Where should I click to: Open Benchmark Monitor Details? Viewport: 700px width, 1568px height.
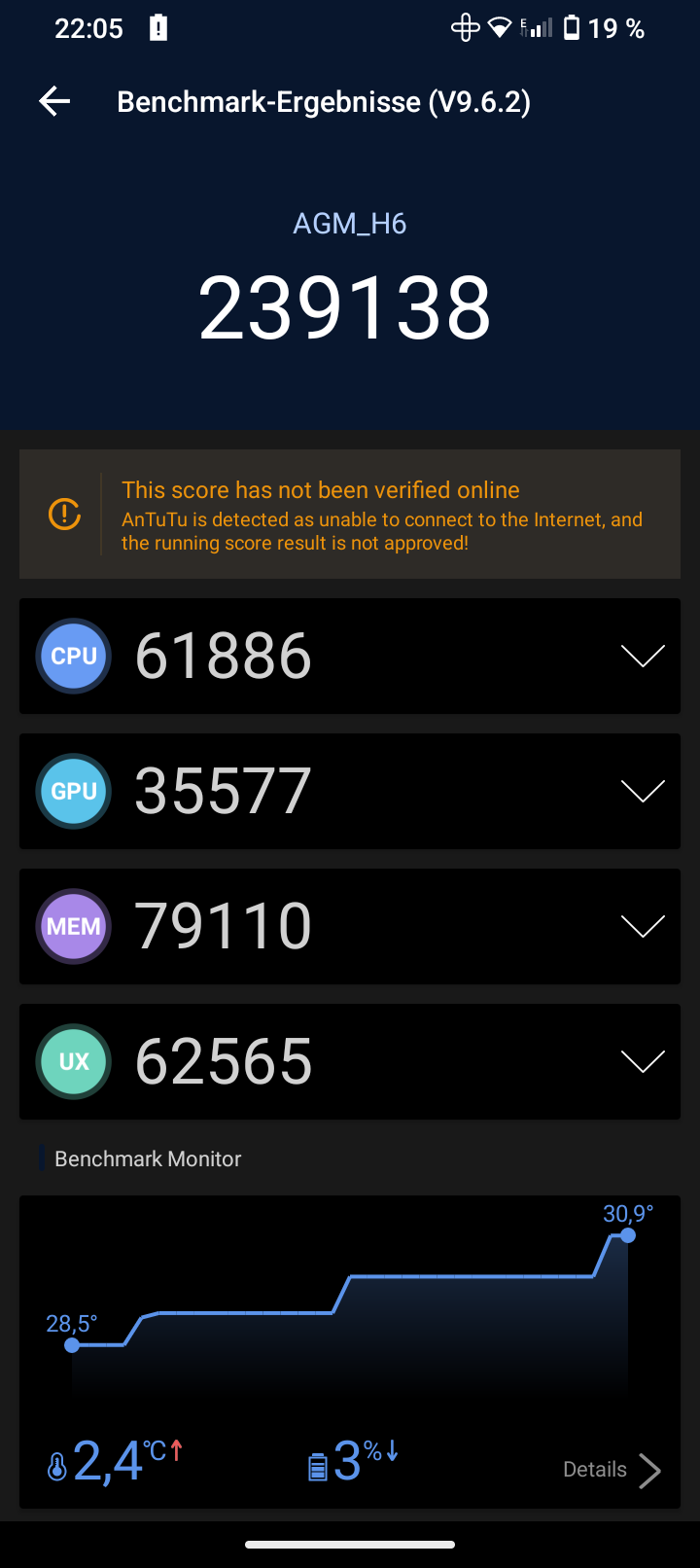pyautogui.click(x=612, y=1470)
